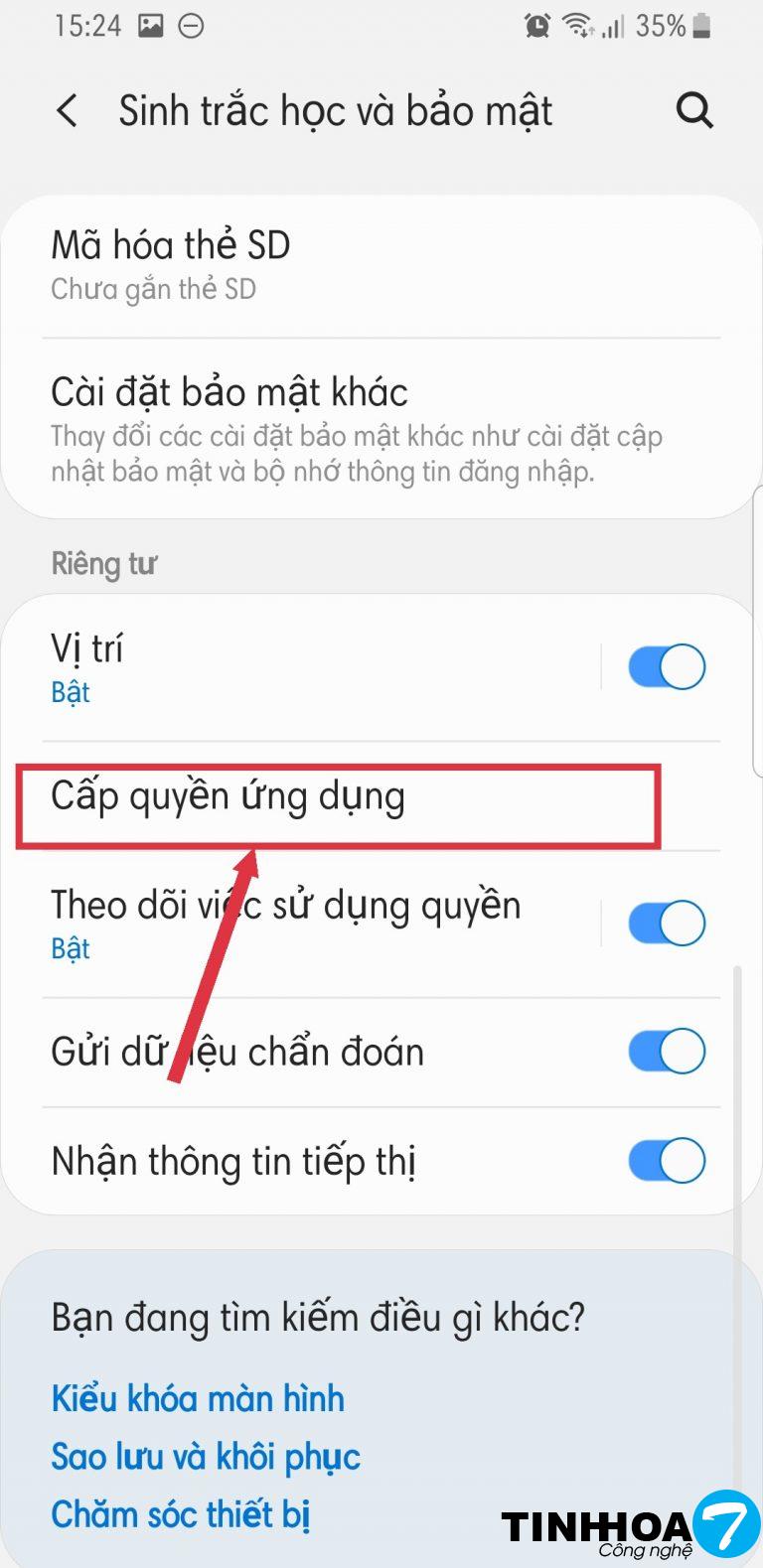
Task: Disable Nhận thông tin tiếp thị
Action: [666, 1161]
